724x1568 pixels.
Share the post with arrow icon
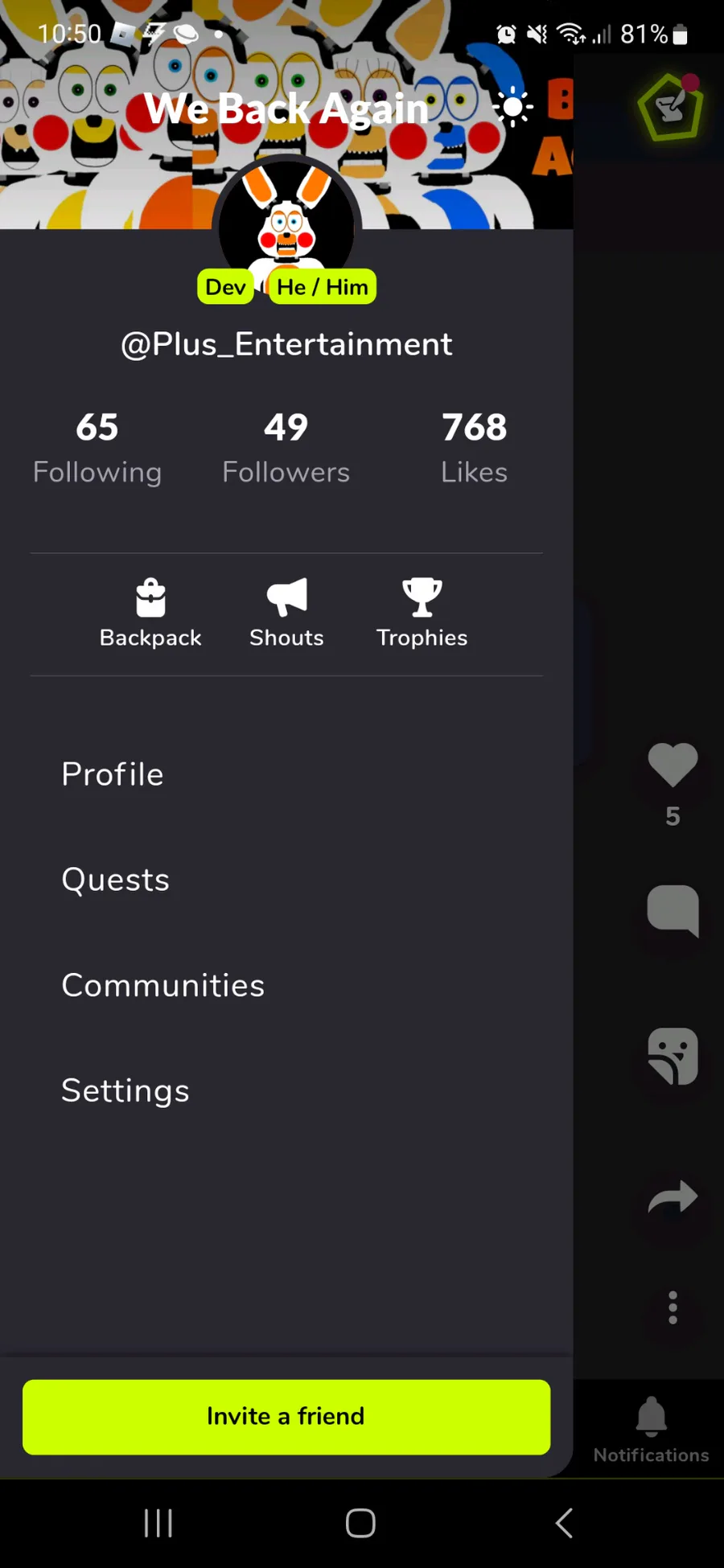673,1197
